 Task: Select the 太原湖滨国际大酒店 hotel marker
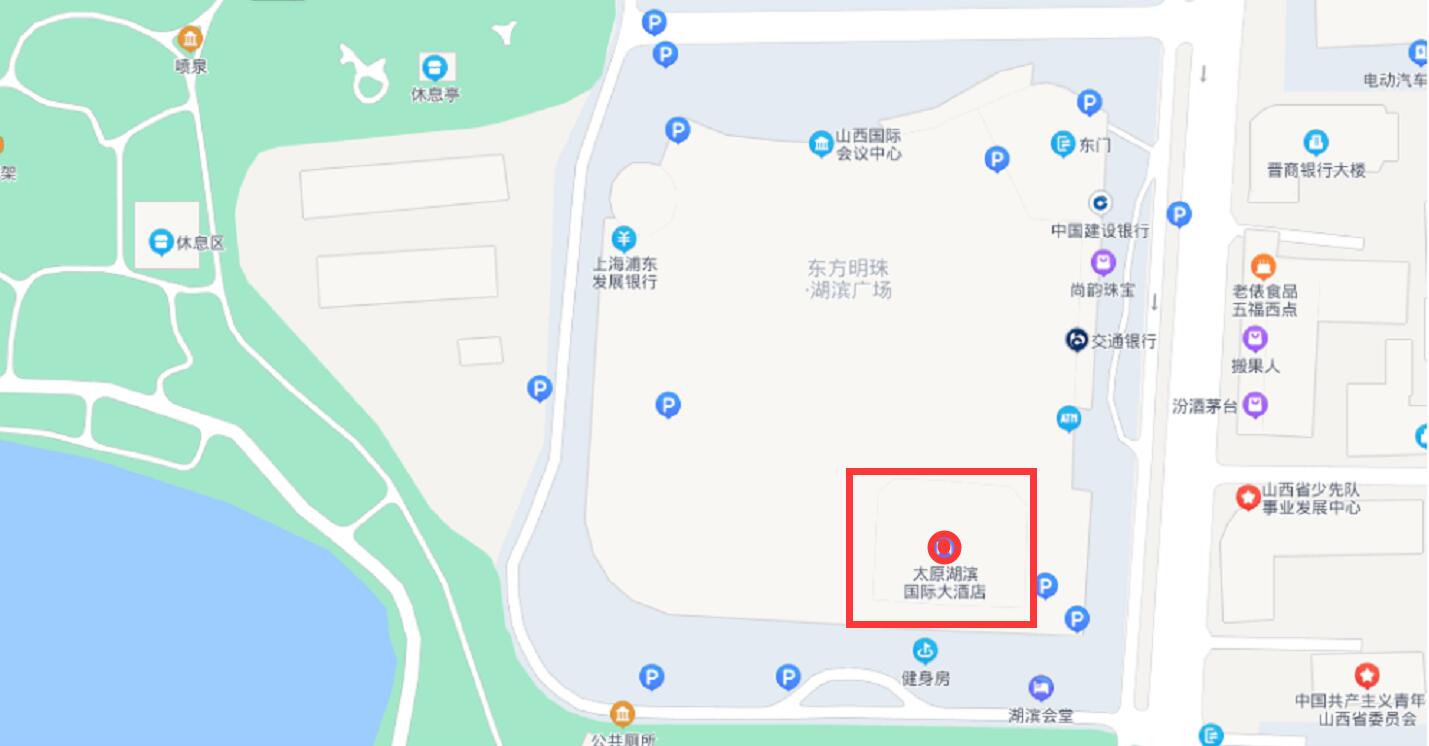944,547
